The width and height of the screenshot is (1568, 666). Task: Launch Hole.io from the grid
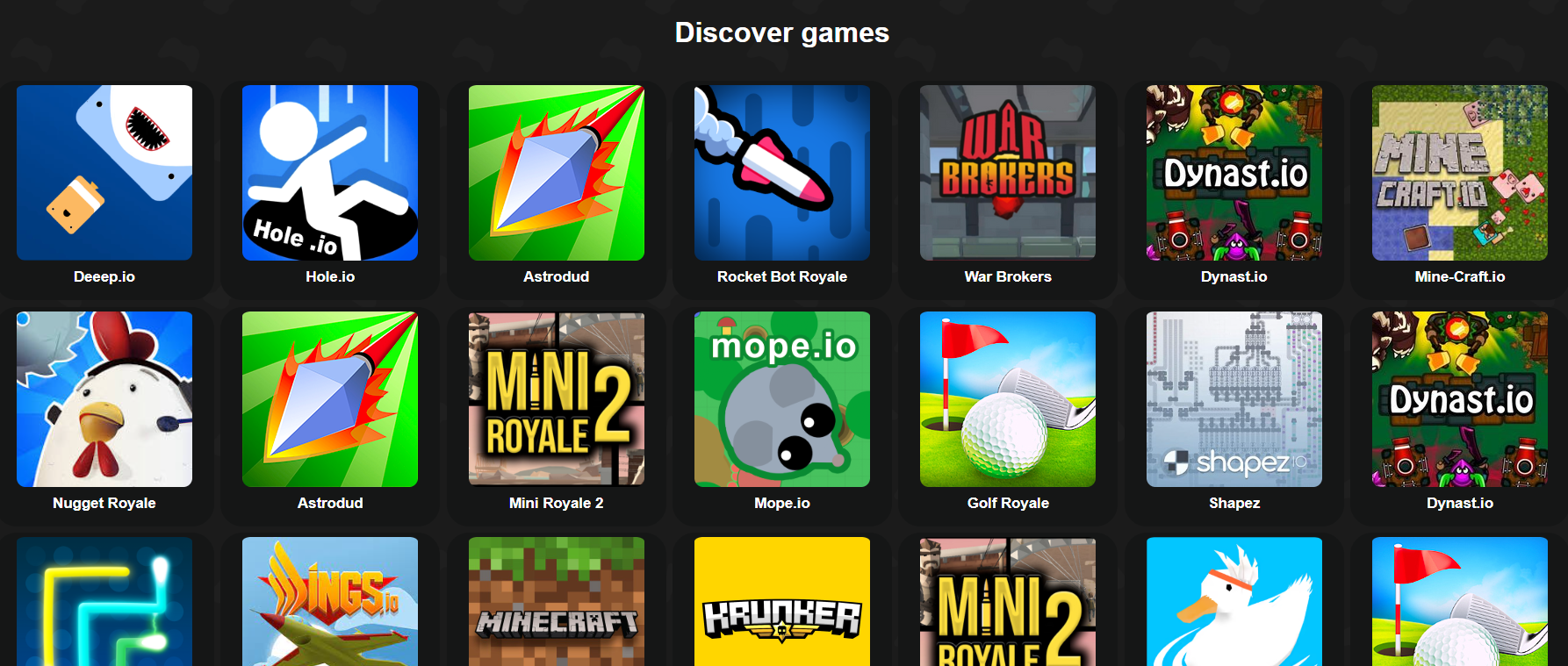[330, 173]
